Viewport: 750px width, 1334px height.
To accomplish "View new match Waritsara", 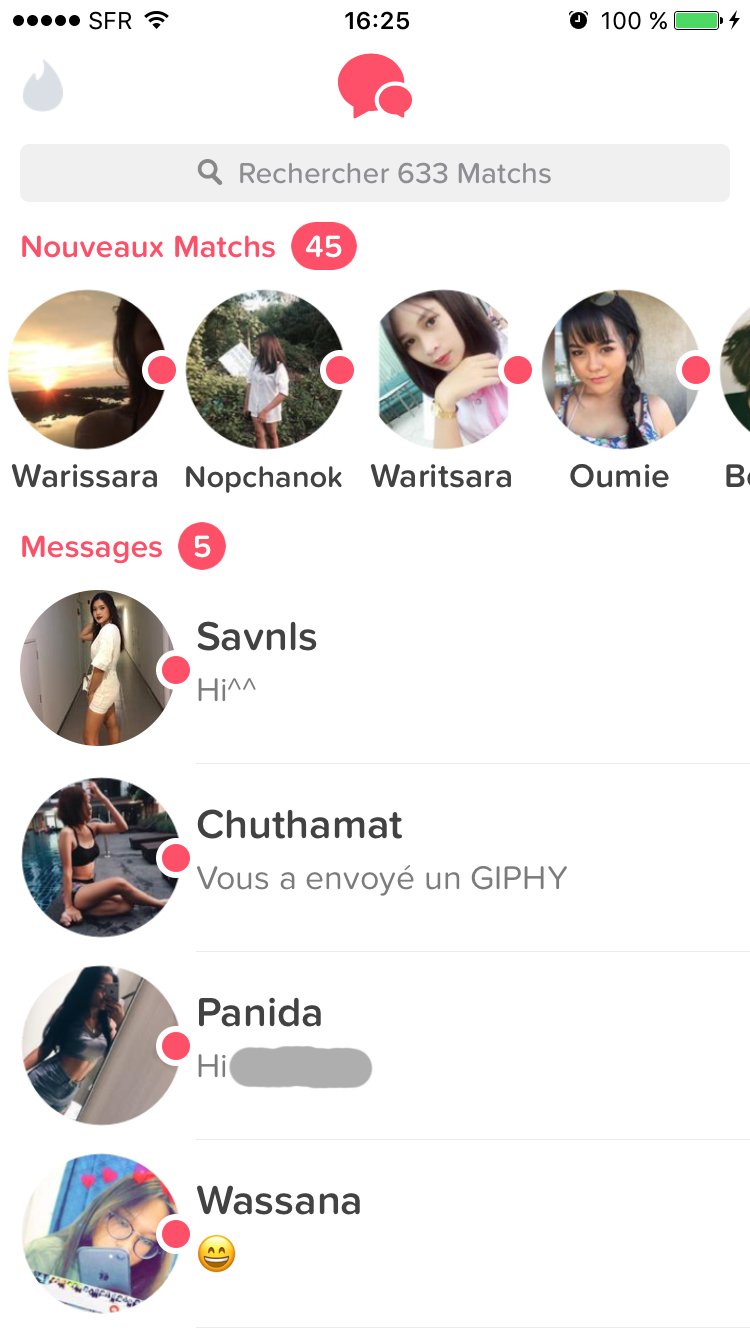I will pyautogui.click(x=442, y=369).
